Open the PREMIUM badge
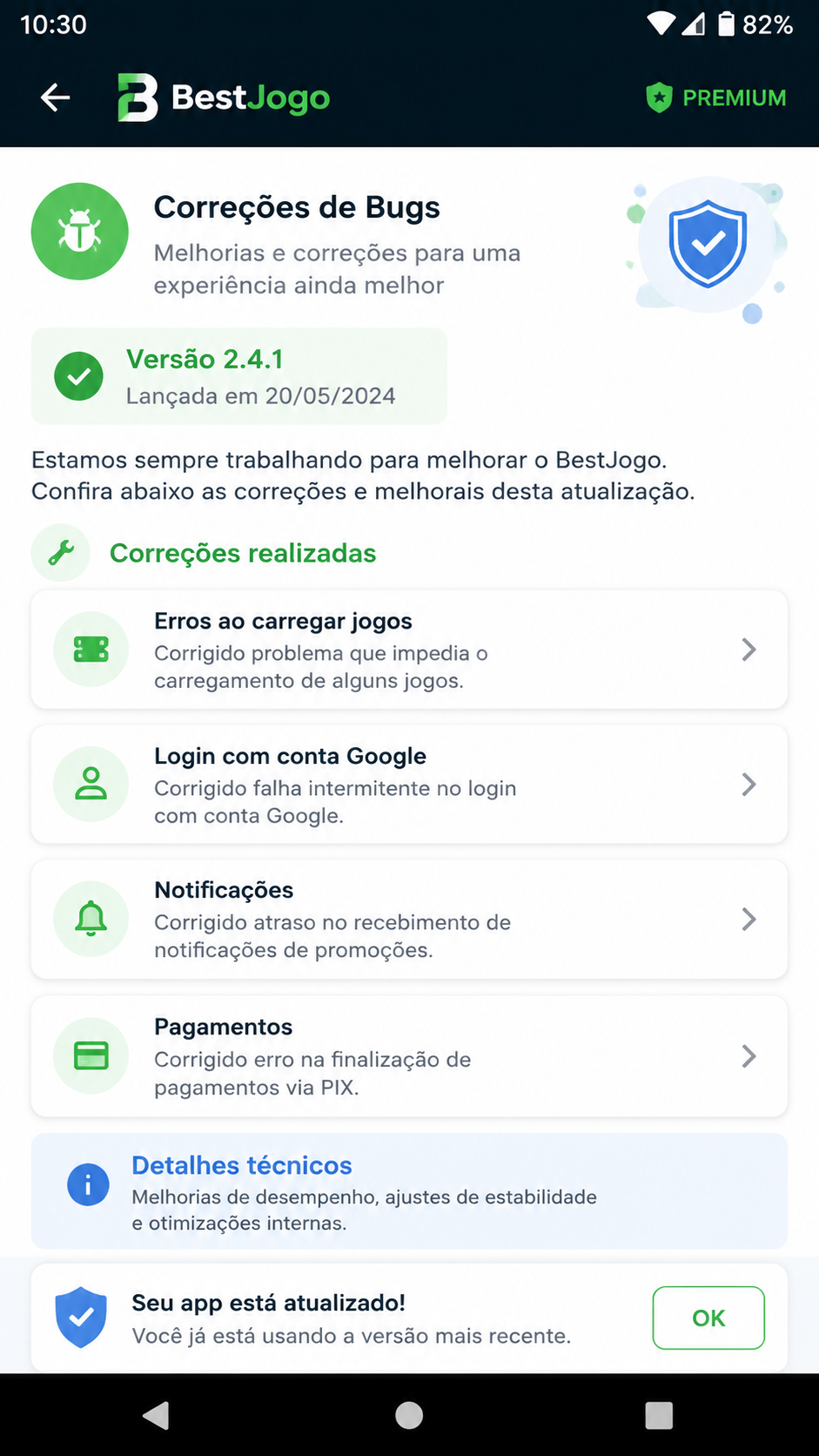Image resolution: width=819 pixels, height=1456 pixels. point(715,98)
